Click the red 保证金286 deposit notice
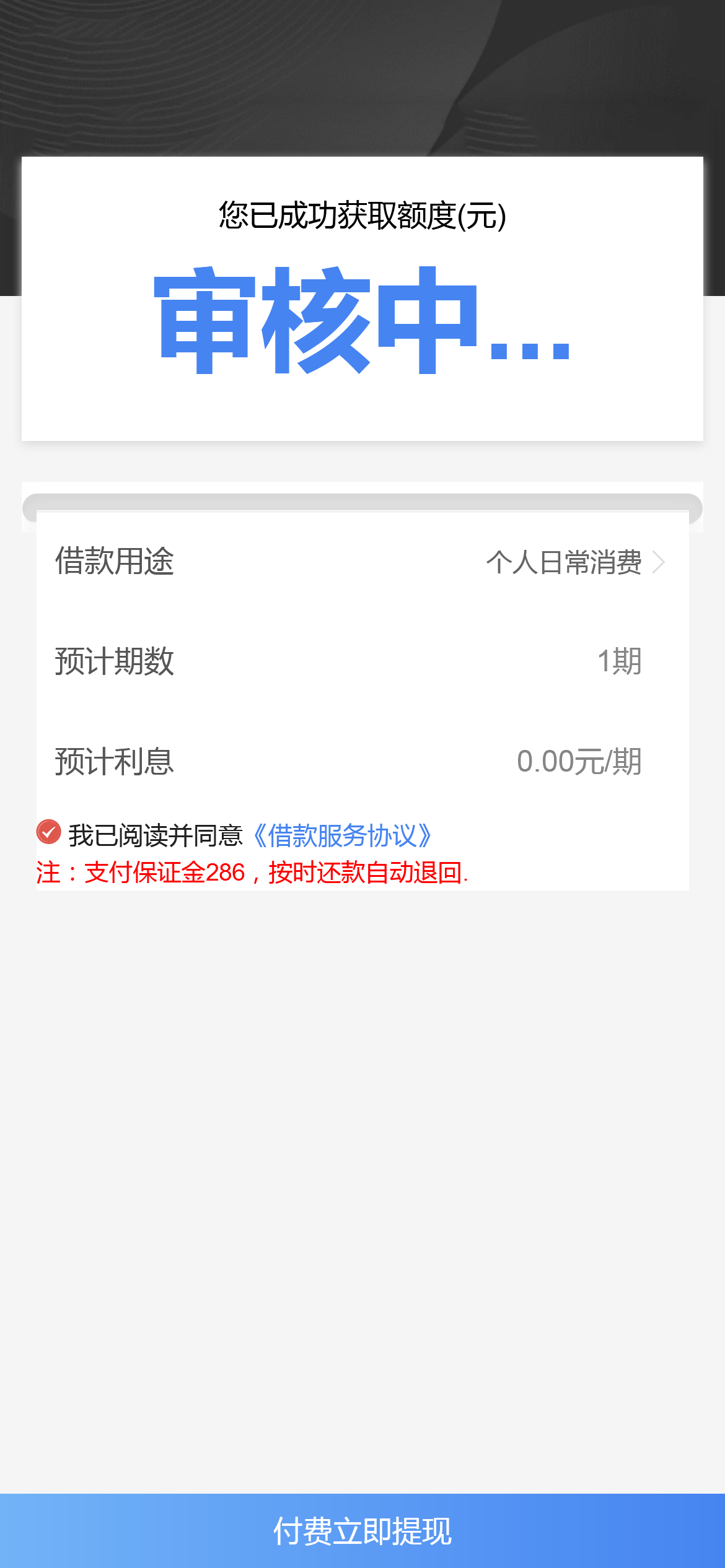Viewport: 725px width, 1568px height. 252,873
